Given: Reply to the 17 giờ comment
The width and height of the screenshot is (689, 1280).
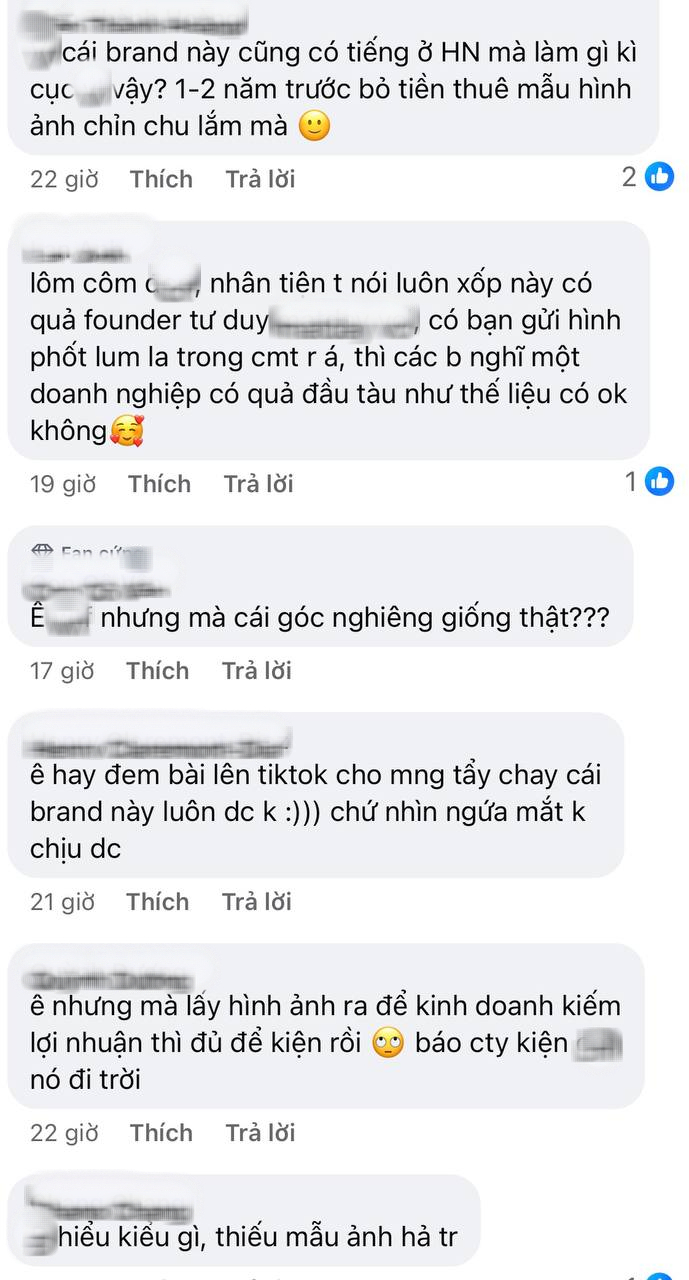Looking at the screenshot, I should tap(256, 670).
